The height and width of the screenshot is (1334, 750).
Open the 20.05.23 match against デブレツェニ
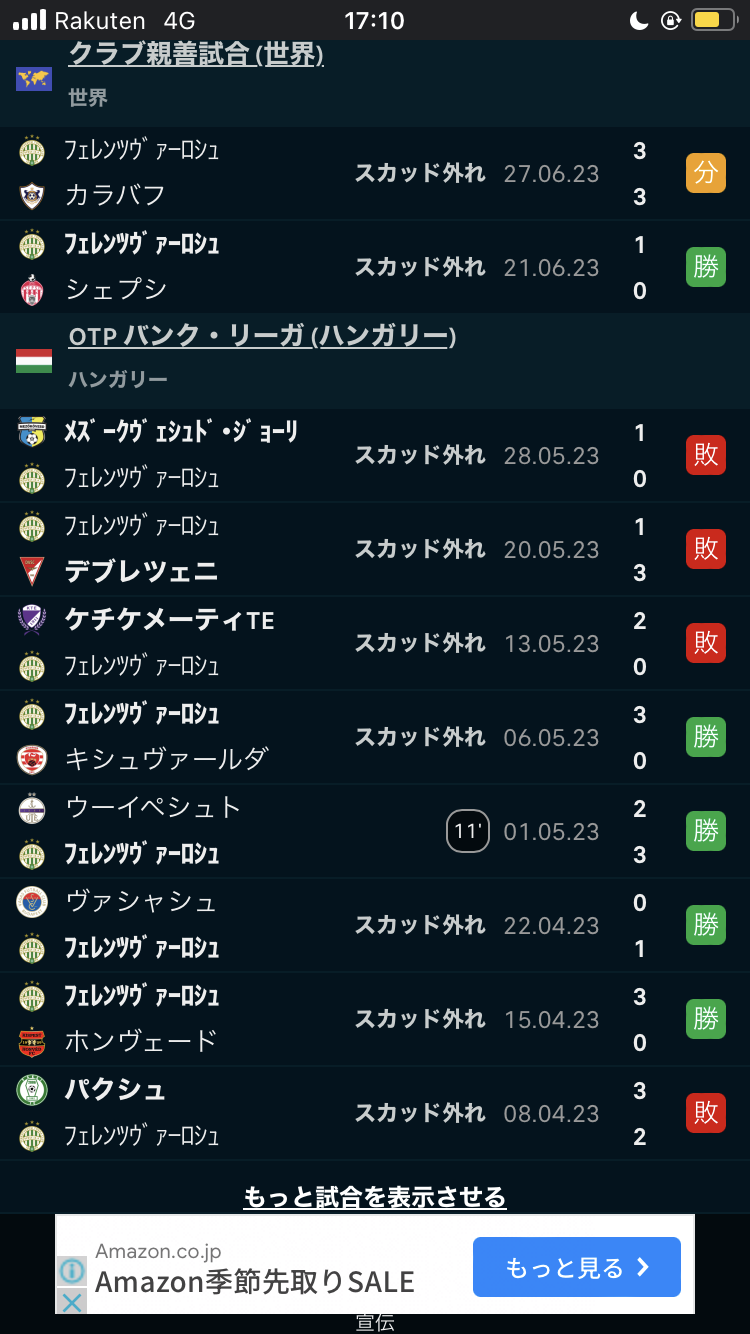point(375,550)
